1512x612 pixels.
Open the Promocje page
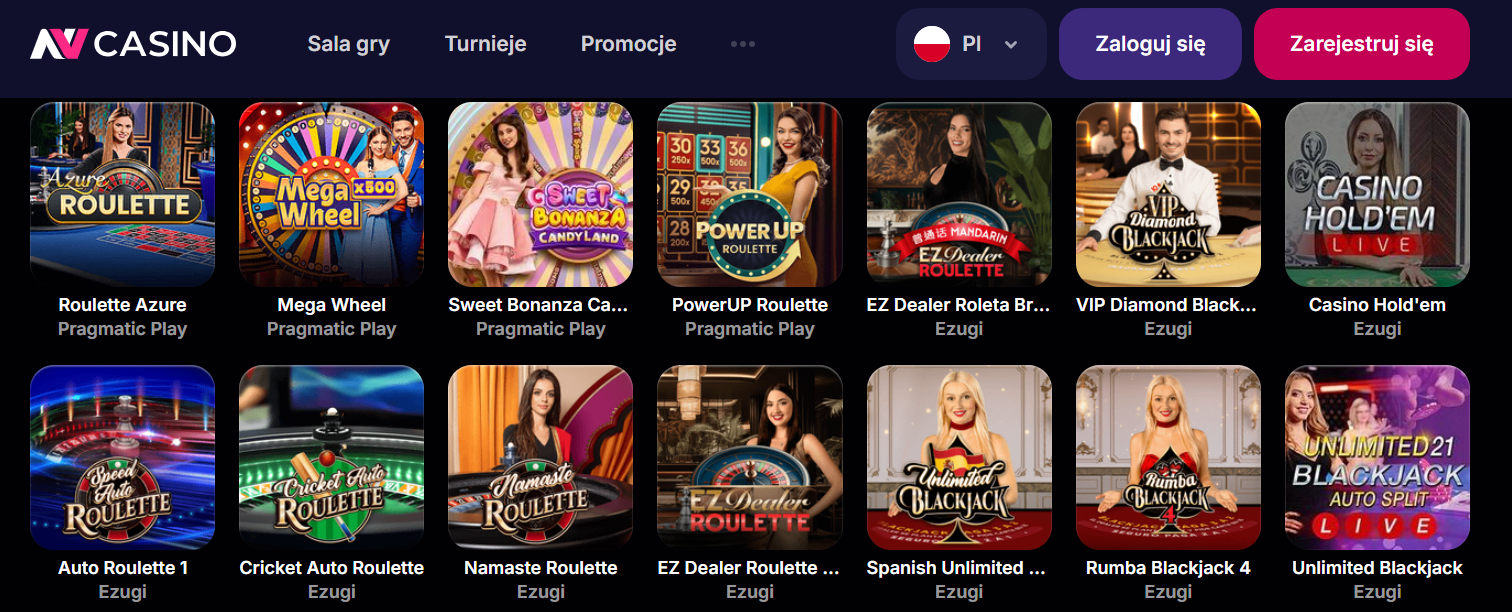[x=628, y=44]
